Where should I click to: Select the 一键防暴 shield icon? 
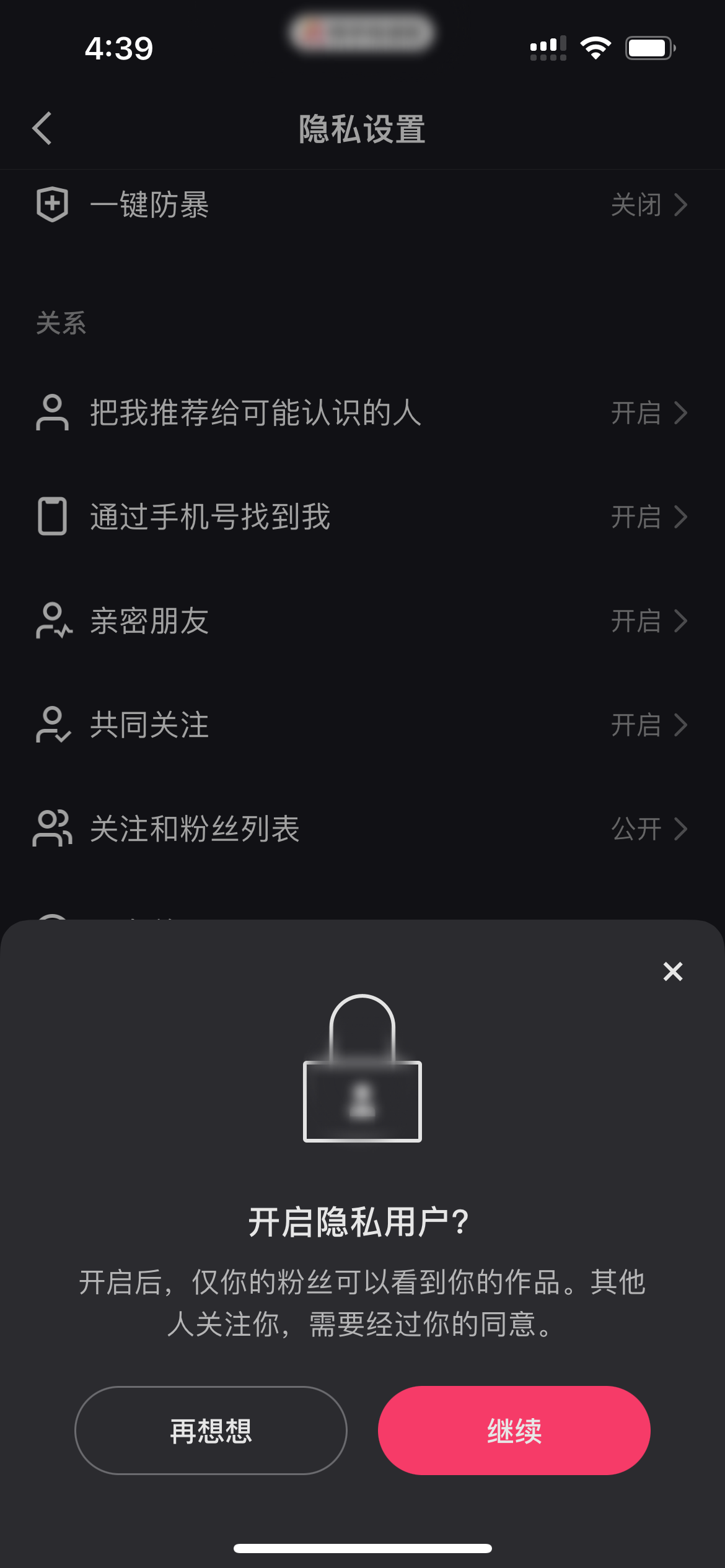click(x=53, y=204)
